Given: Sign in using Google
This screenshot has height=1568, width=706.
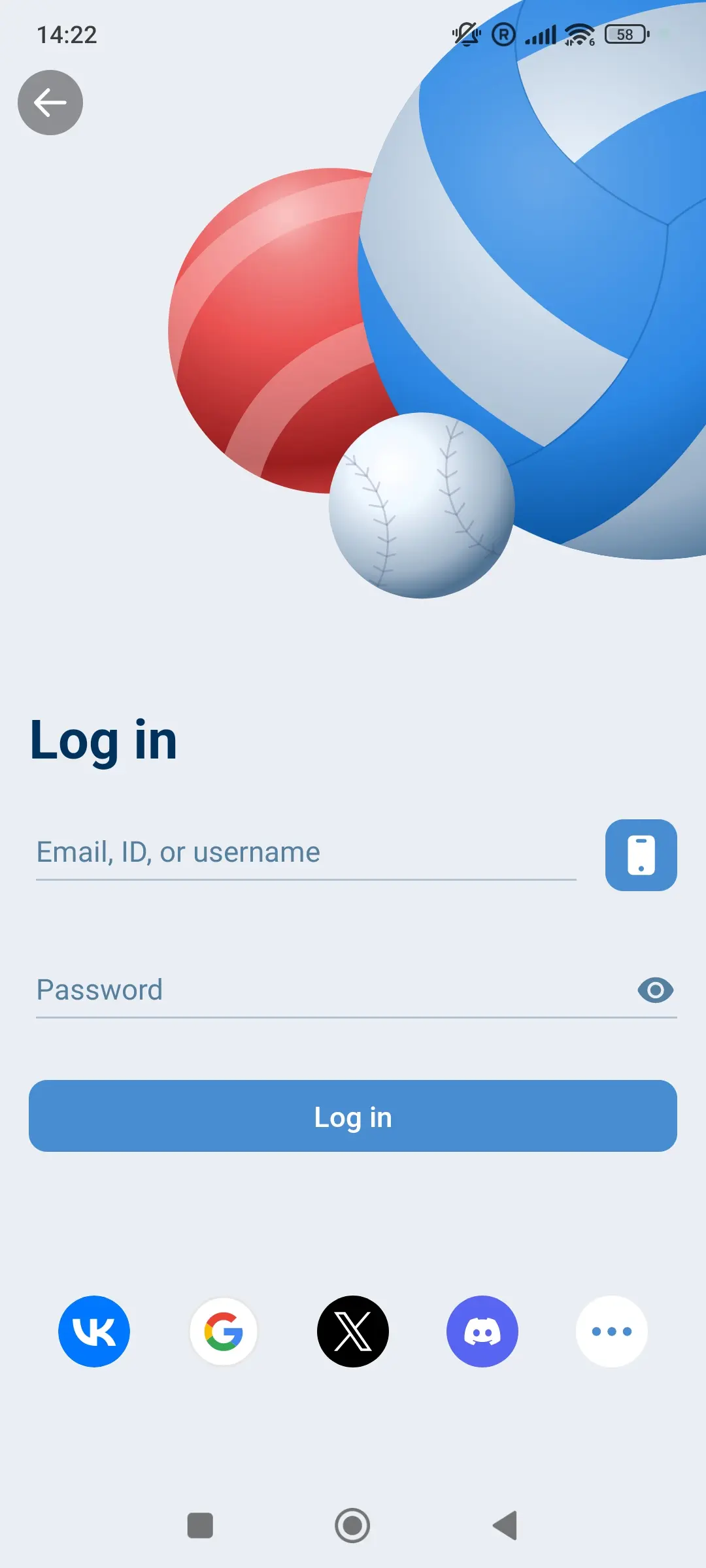Looking at the screenshot, I should (x=224, y=1331).
